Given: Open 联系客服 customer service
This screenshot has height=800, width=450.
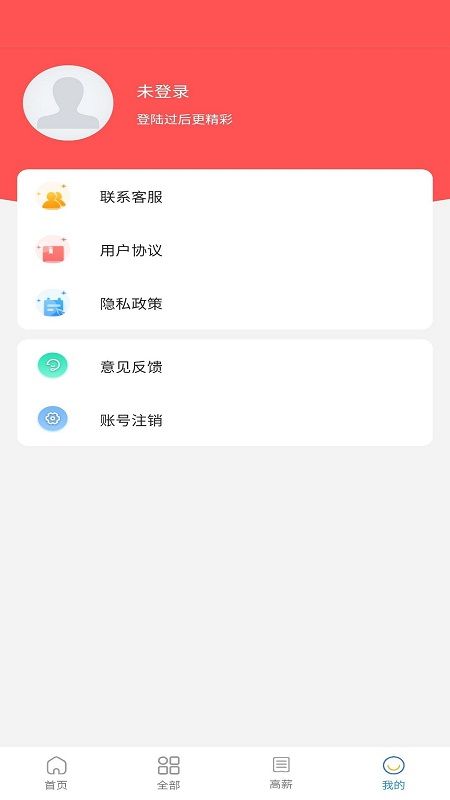Looking at the screenshot, I should 225,197.
